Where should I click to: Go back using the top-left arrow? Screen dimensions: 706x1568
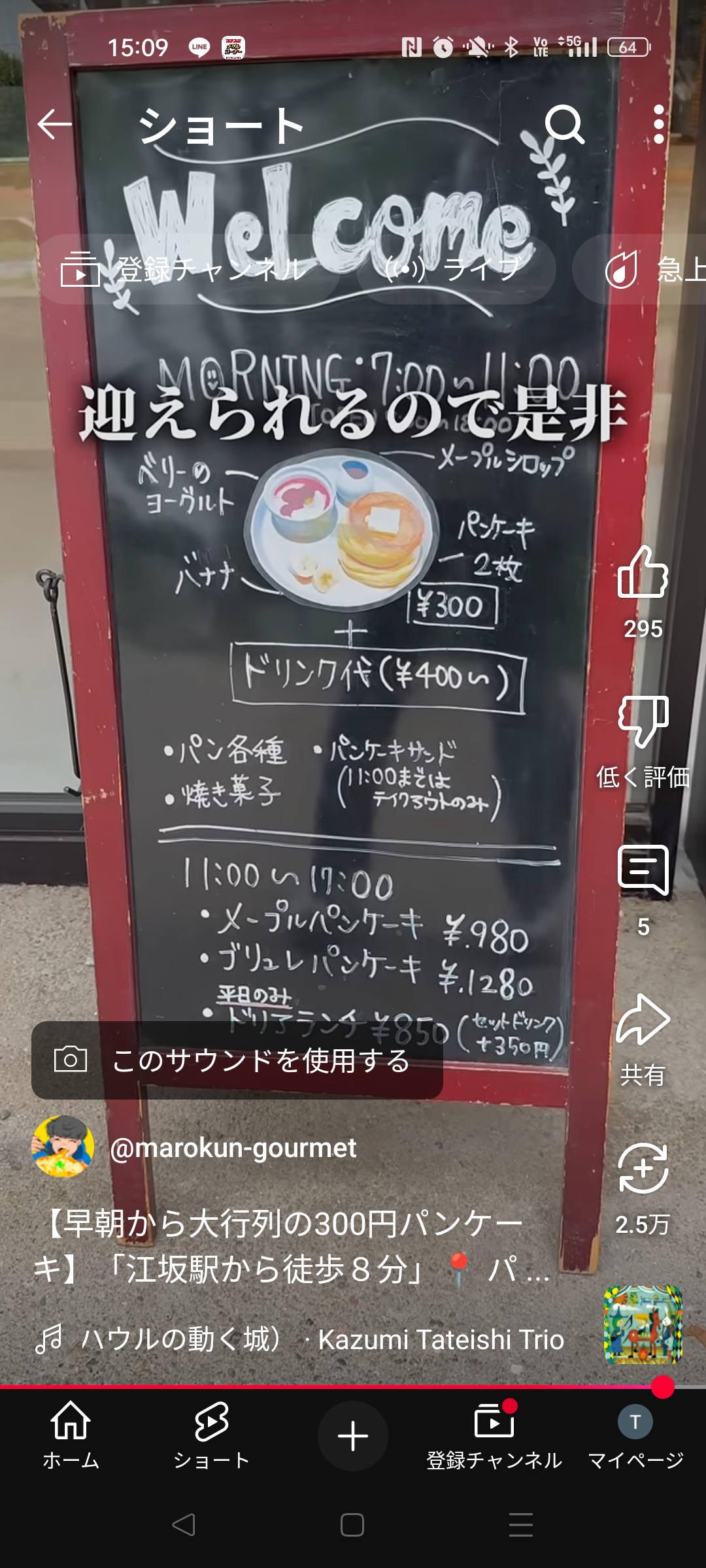(55, 124)
